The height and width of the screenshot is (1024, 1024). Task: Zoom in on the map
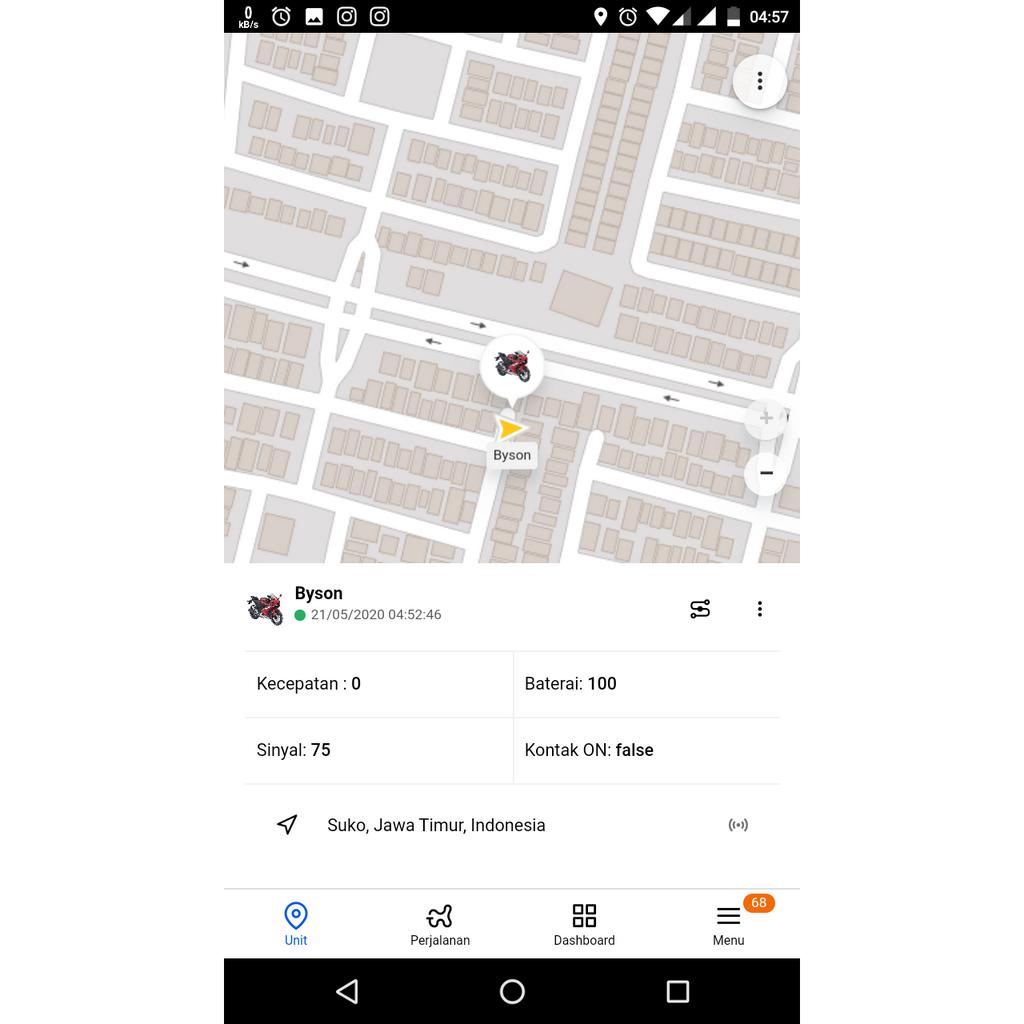(x=765, y=418)
